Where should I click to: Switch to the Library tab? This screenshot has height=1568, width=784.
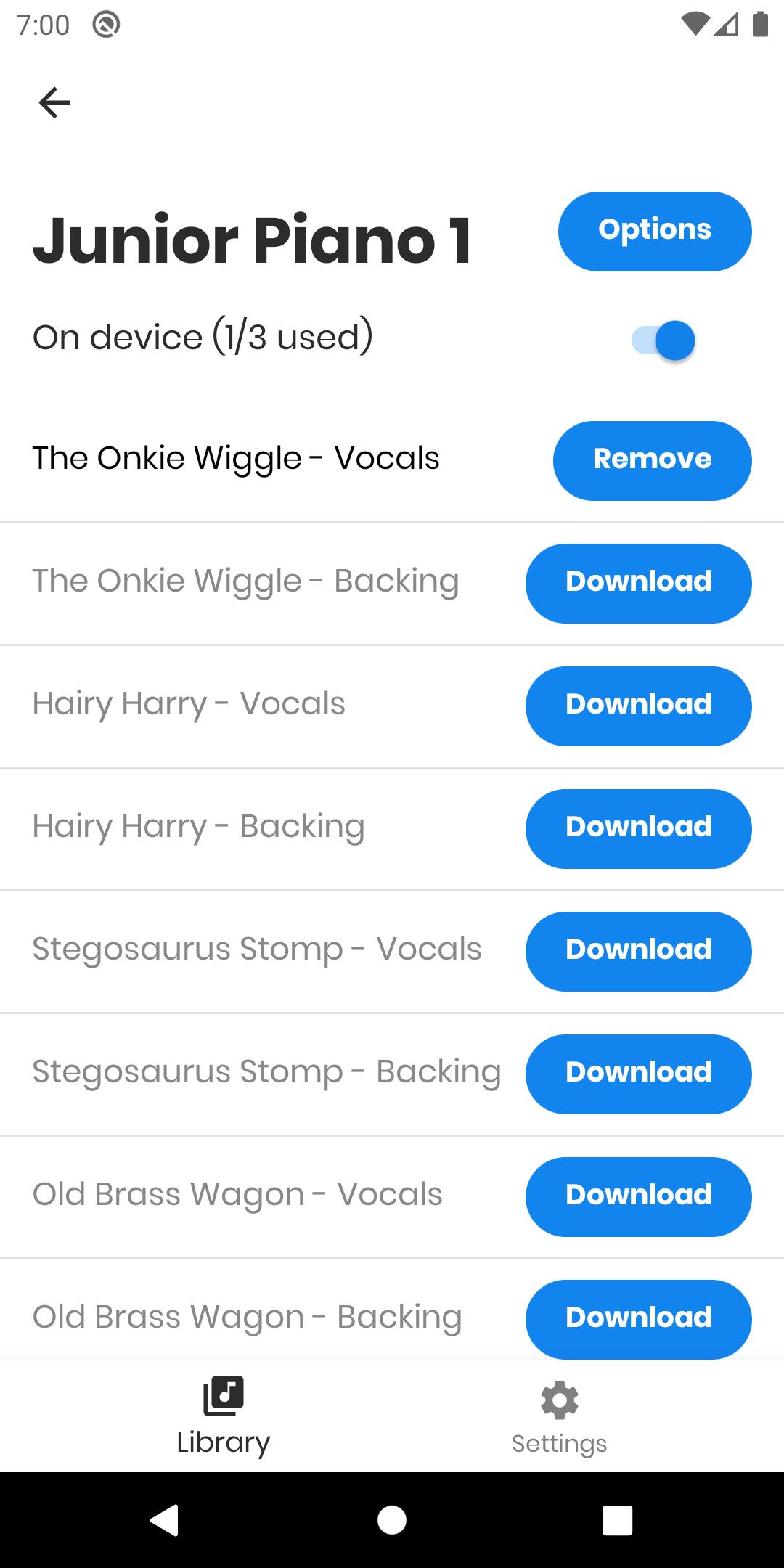point(224,1416)
